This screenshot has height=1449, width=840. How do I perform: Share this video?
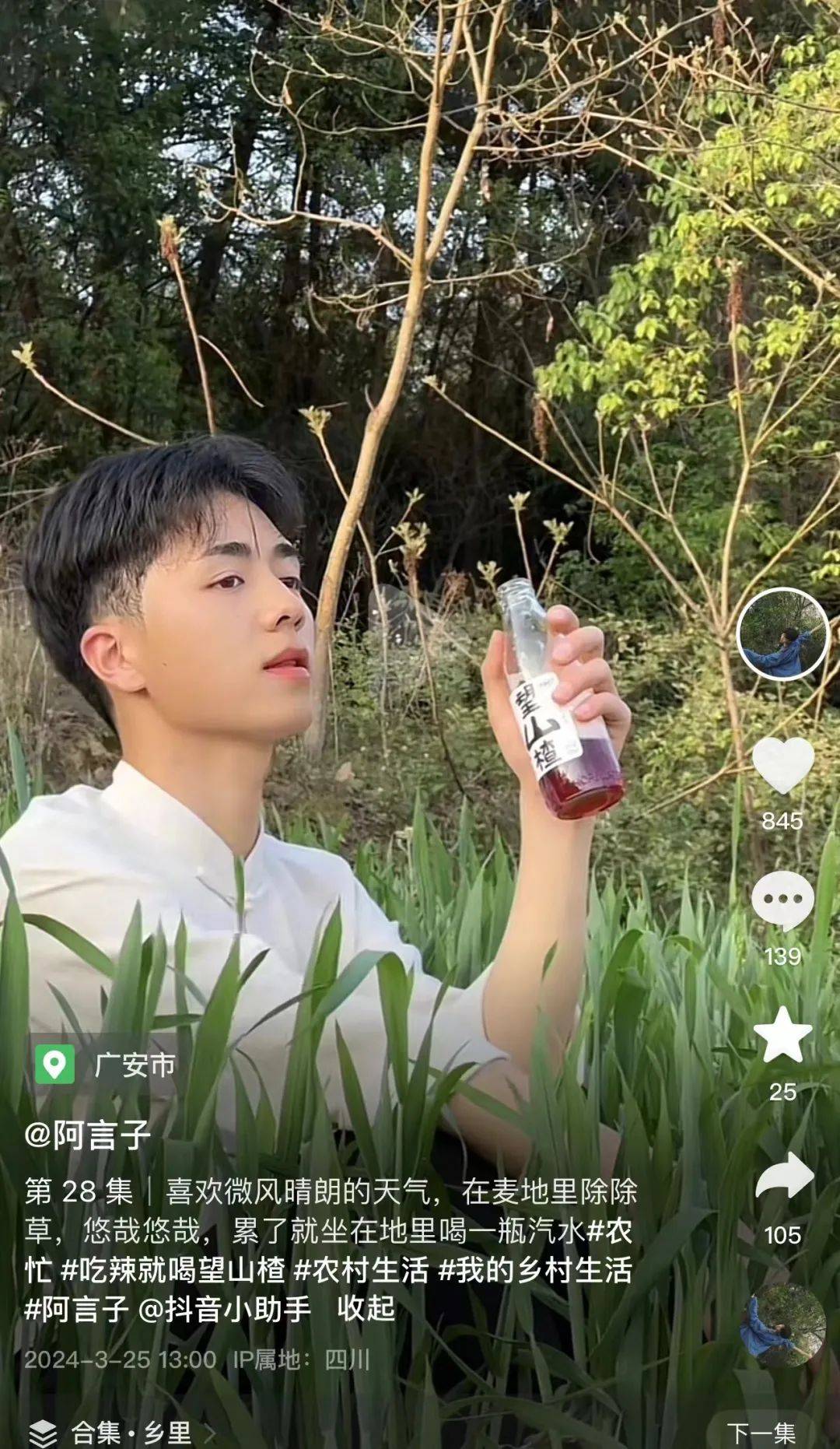[782, 1176]
